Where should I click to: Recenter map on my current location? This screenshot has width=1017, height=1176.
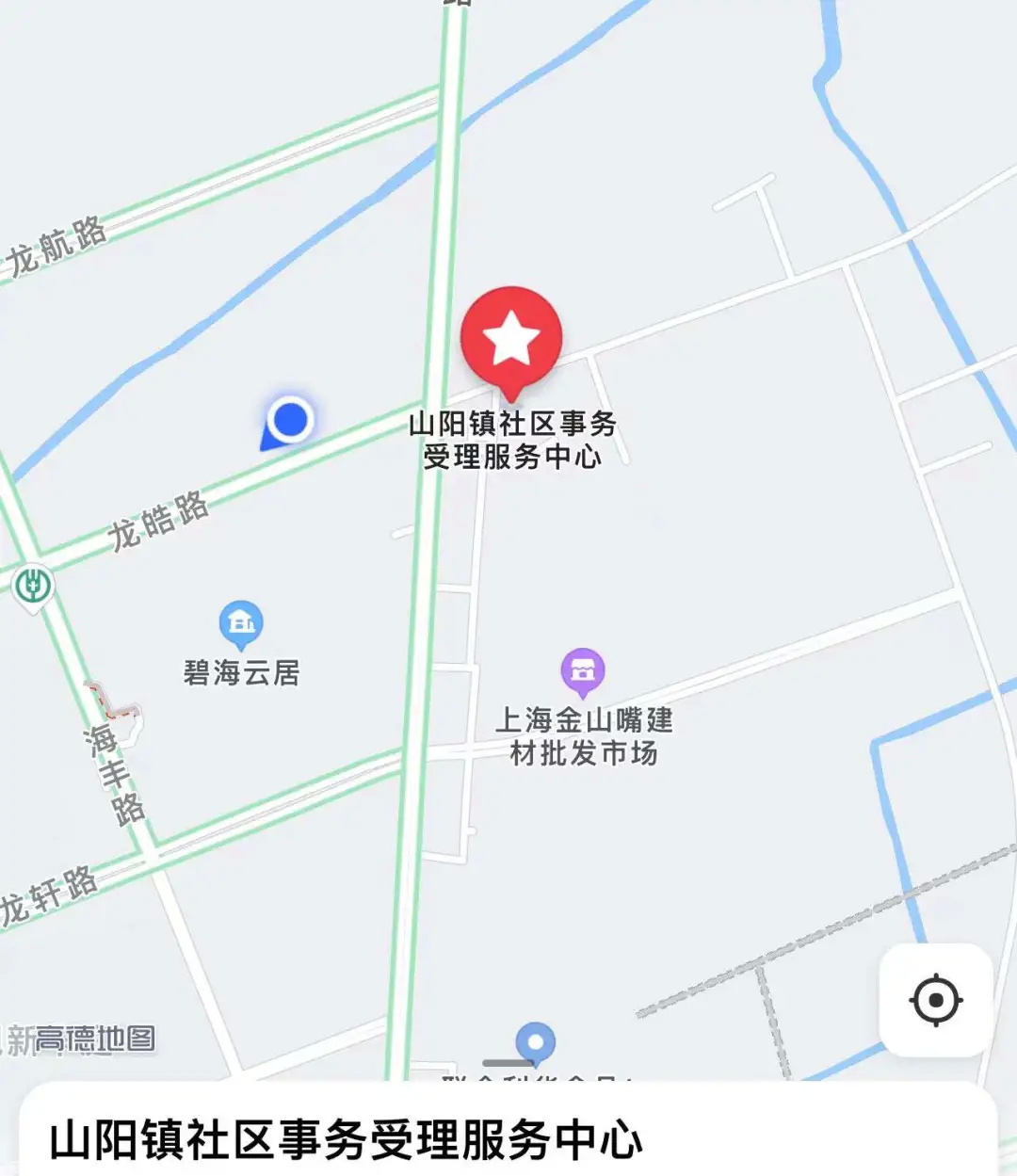coord(936,999)
